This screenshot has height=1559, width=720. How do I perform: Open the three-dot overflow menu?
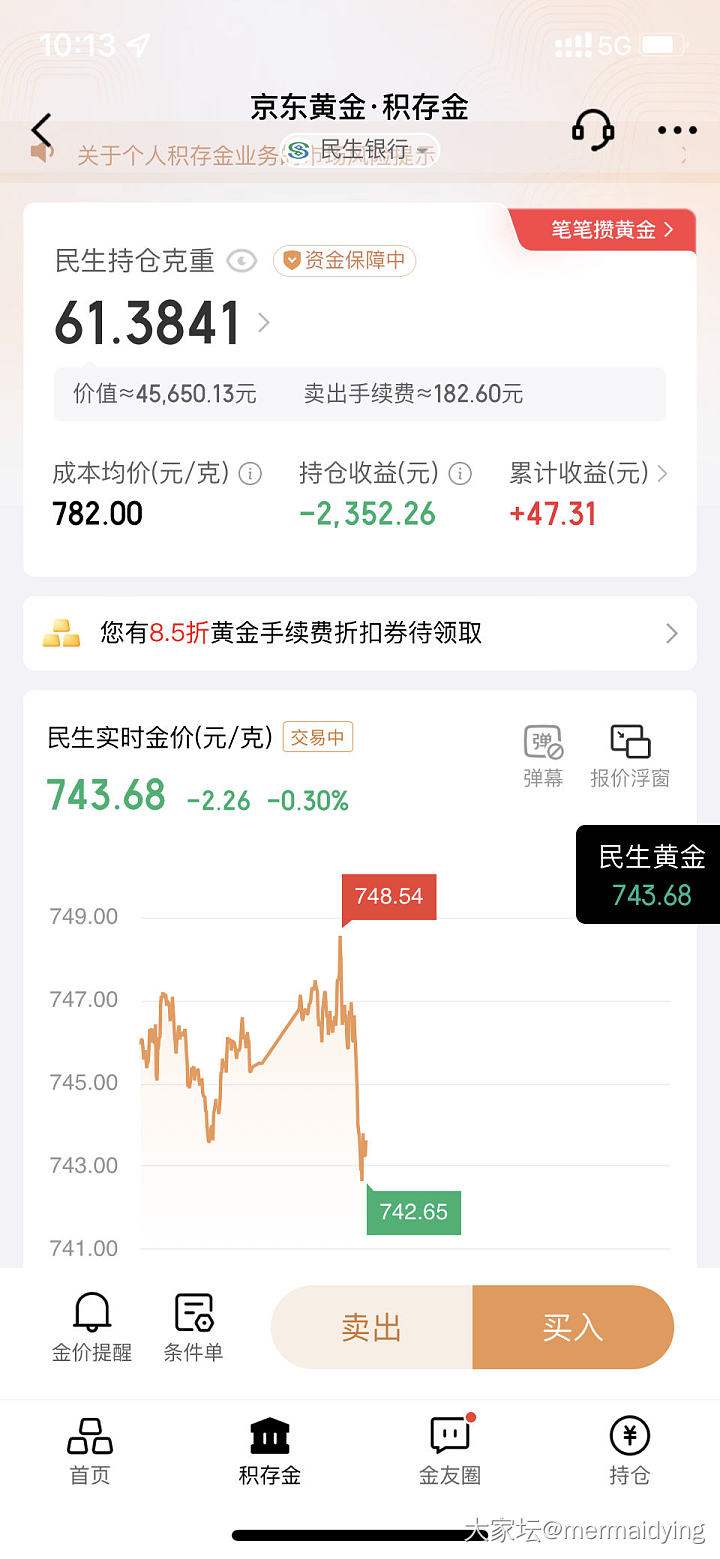click(x=677, y=130)
